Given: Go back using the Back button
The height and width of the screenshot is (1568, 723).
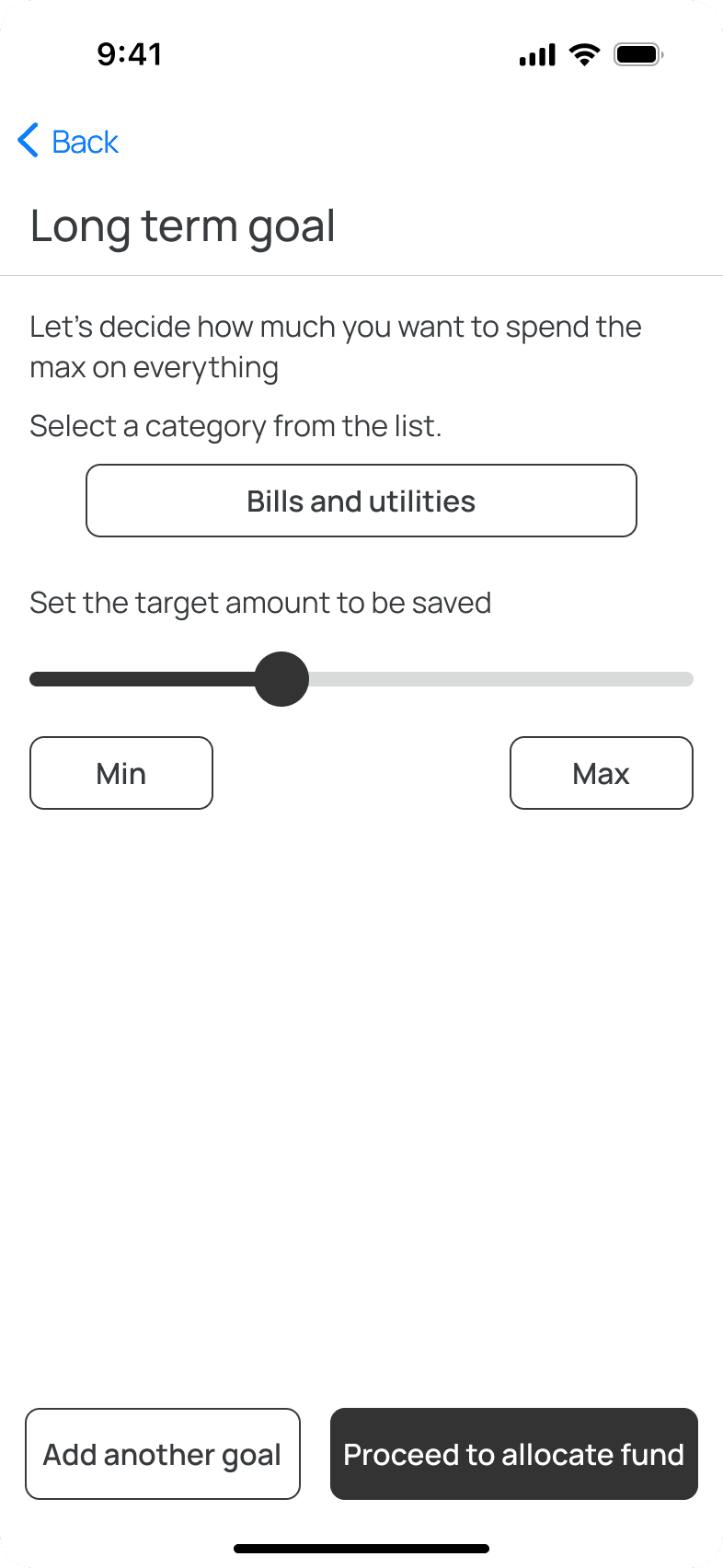Looking at the screenshot, I should pyautogui.click(x=68, y=142).
